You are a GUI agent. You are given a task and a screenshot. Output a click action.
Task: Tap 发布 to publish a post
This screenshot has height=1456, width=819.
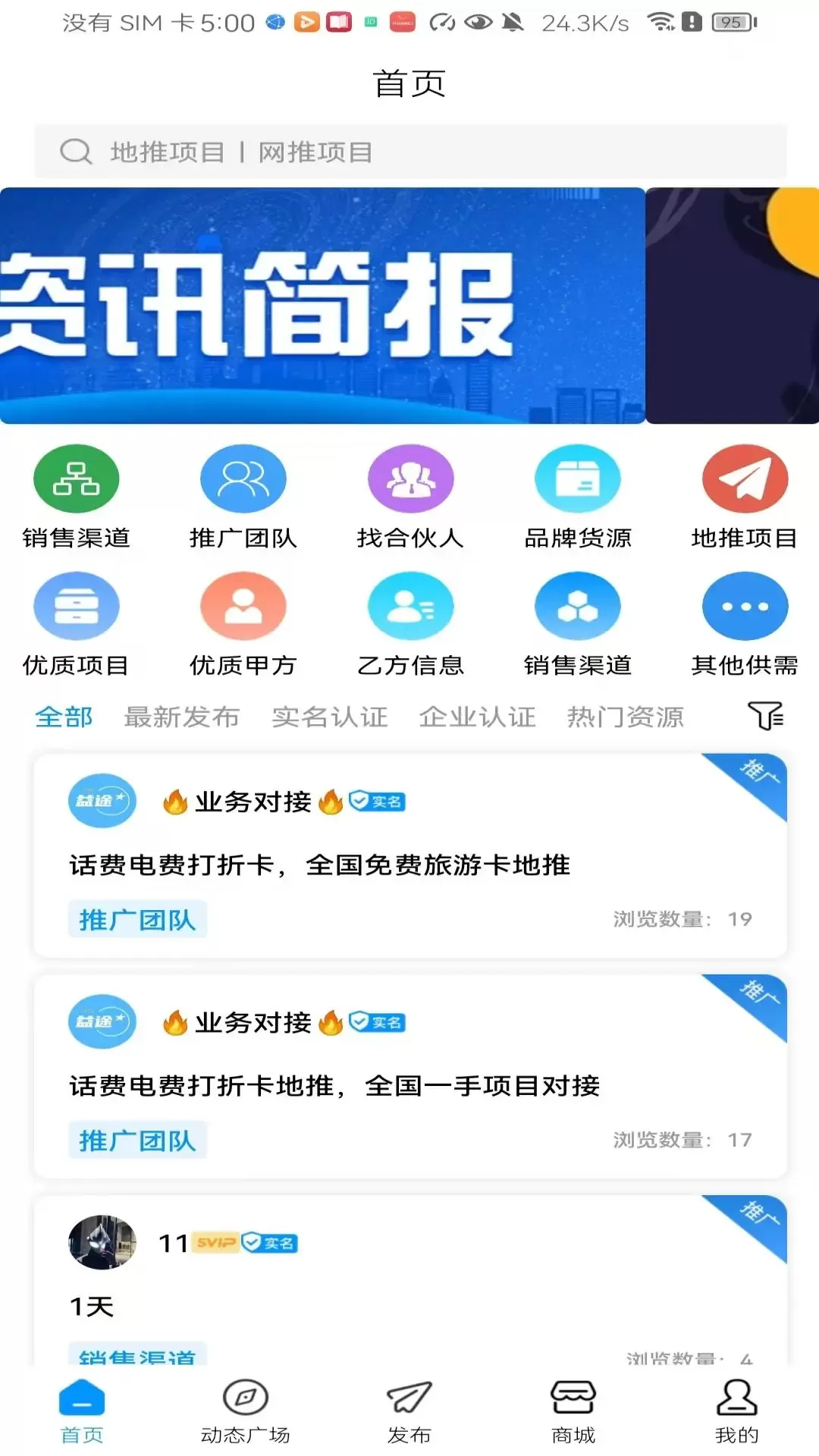(x=409, y=1411)
